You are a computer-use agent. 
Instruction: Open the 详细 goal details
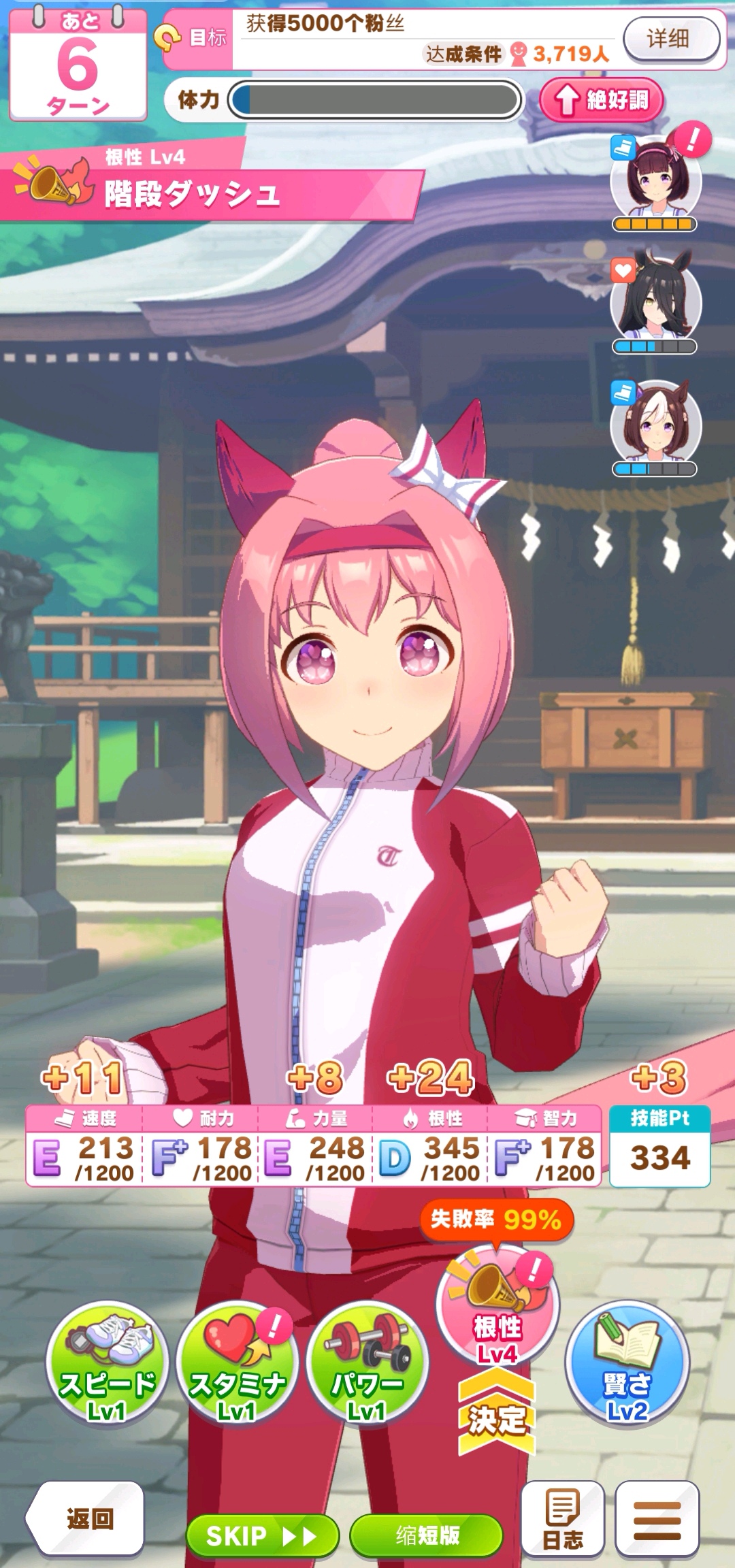(670, 39)
